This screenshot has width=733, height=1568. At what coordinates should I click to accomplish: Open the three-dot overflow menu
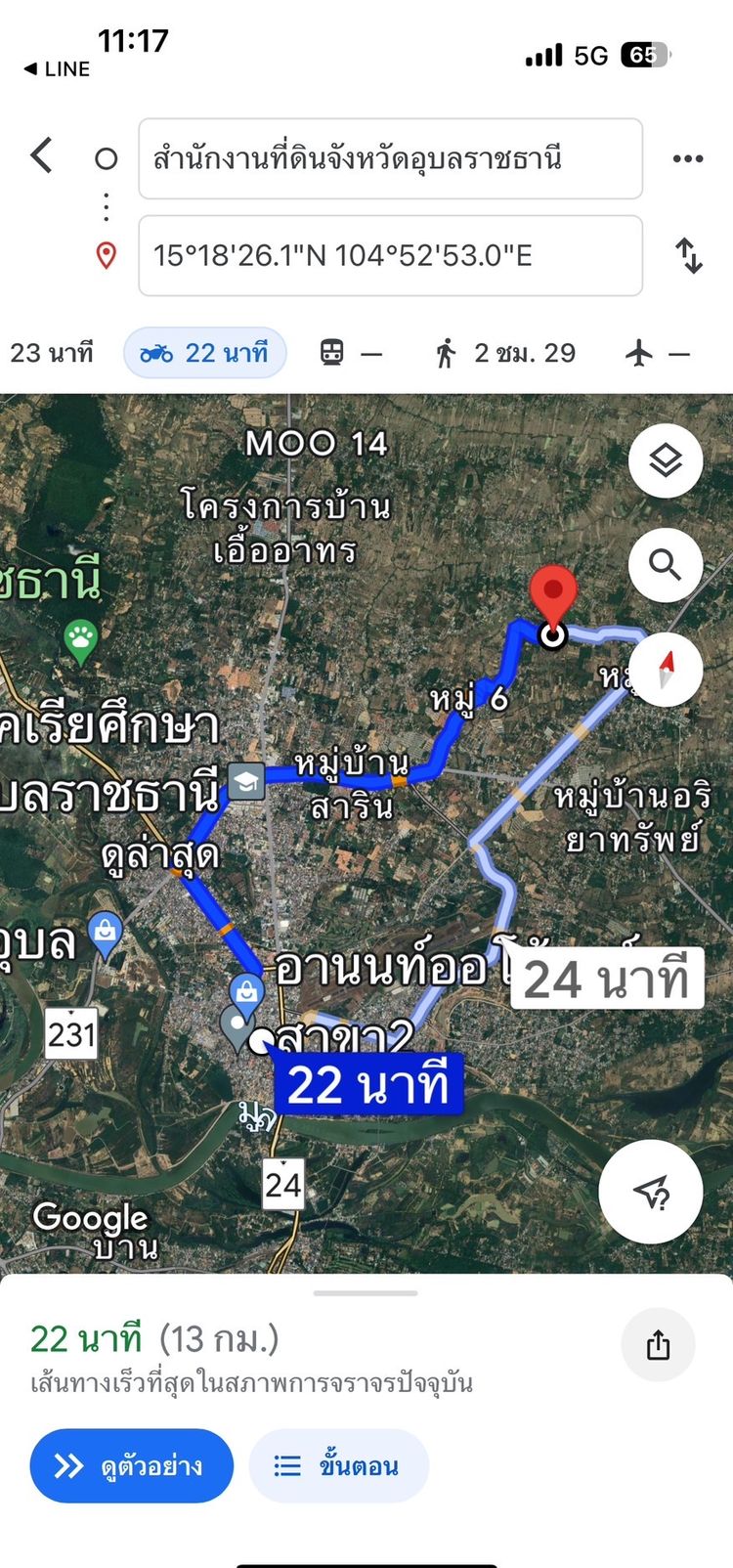pos(688,158)
